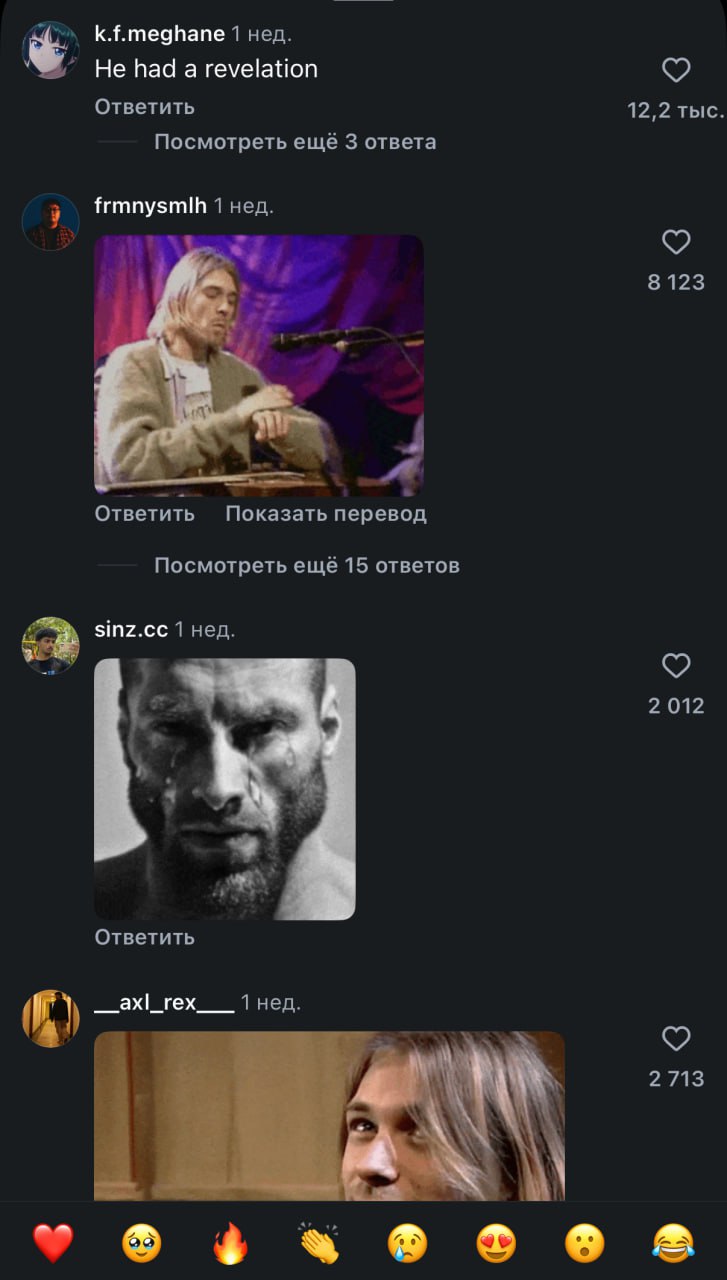
Task: Like sinz.cc's comment
Action: coord(676,666)
